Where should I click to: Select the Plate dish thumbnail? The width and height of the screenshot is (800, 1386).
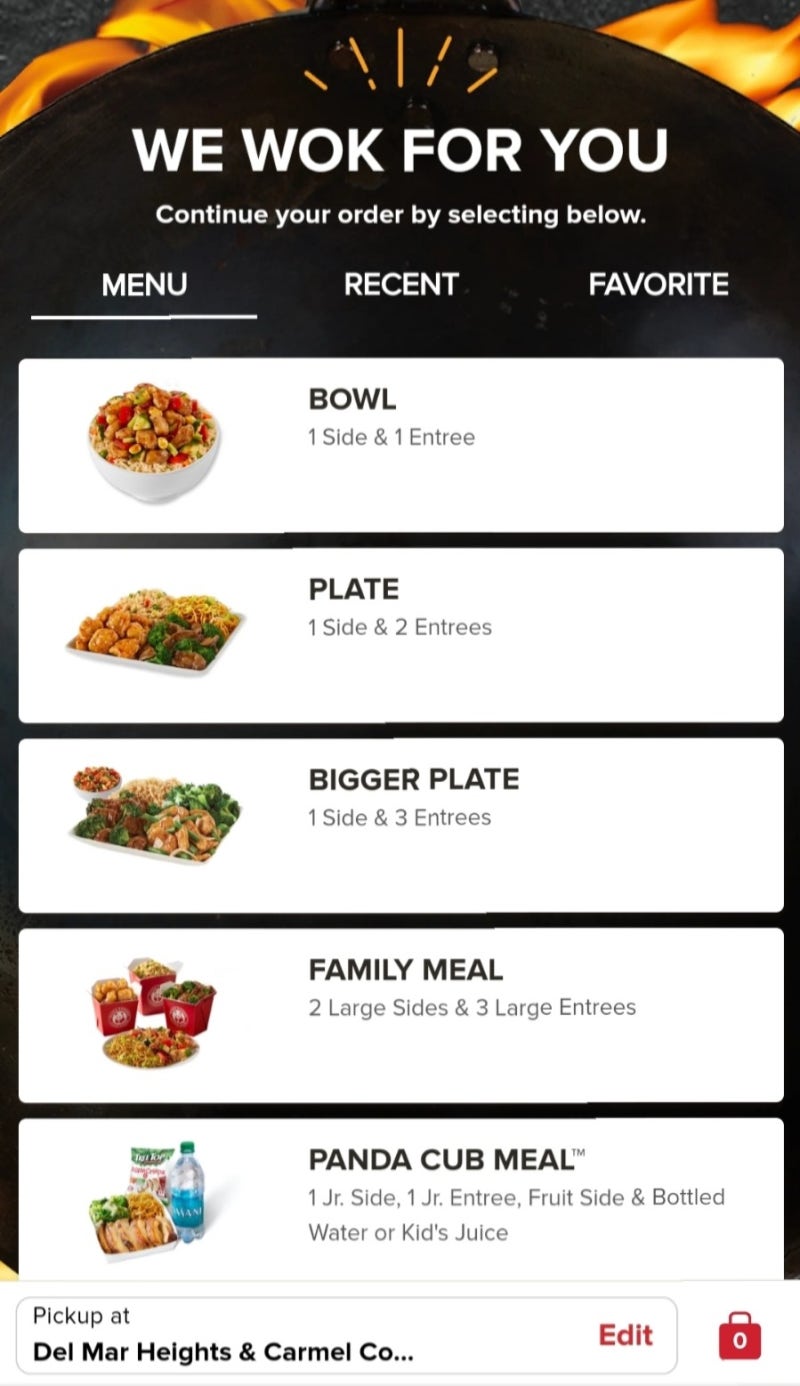click(152, 622)
